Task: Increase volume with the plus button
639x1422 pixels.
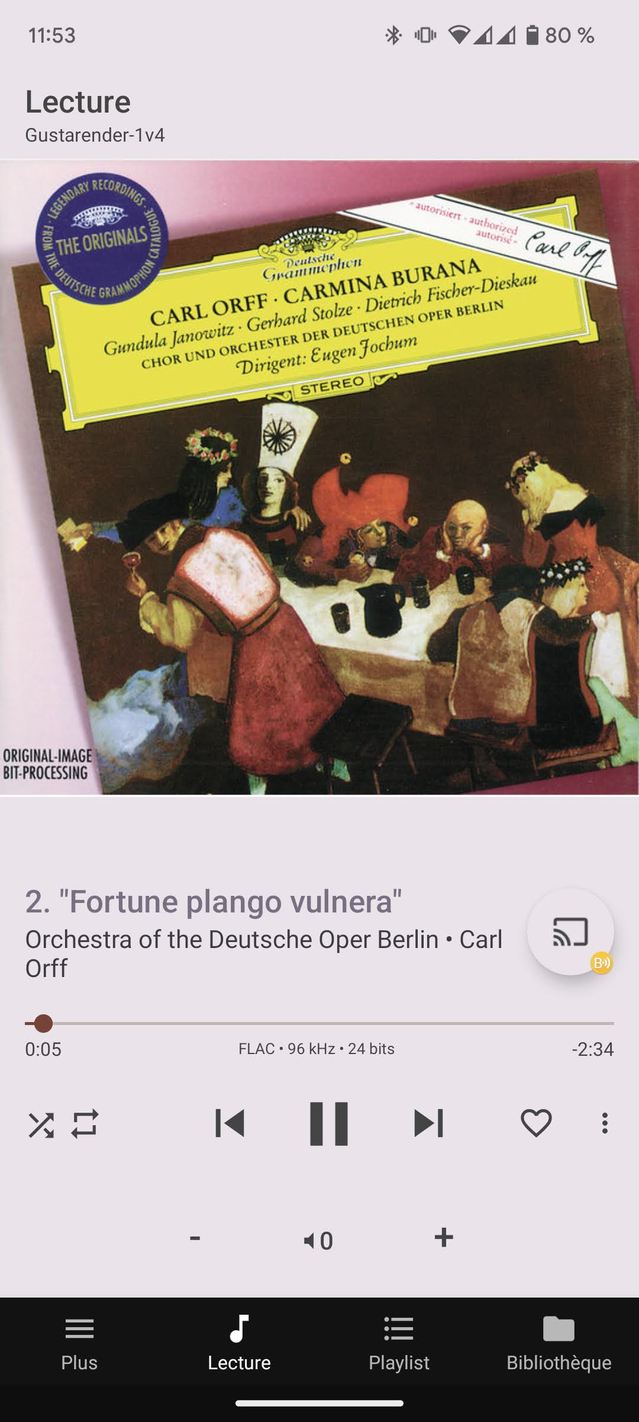Action: click(444, 1237)
